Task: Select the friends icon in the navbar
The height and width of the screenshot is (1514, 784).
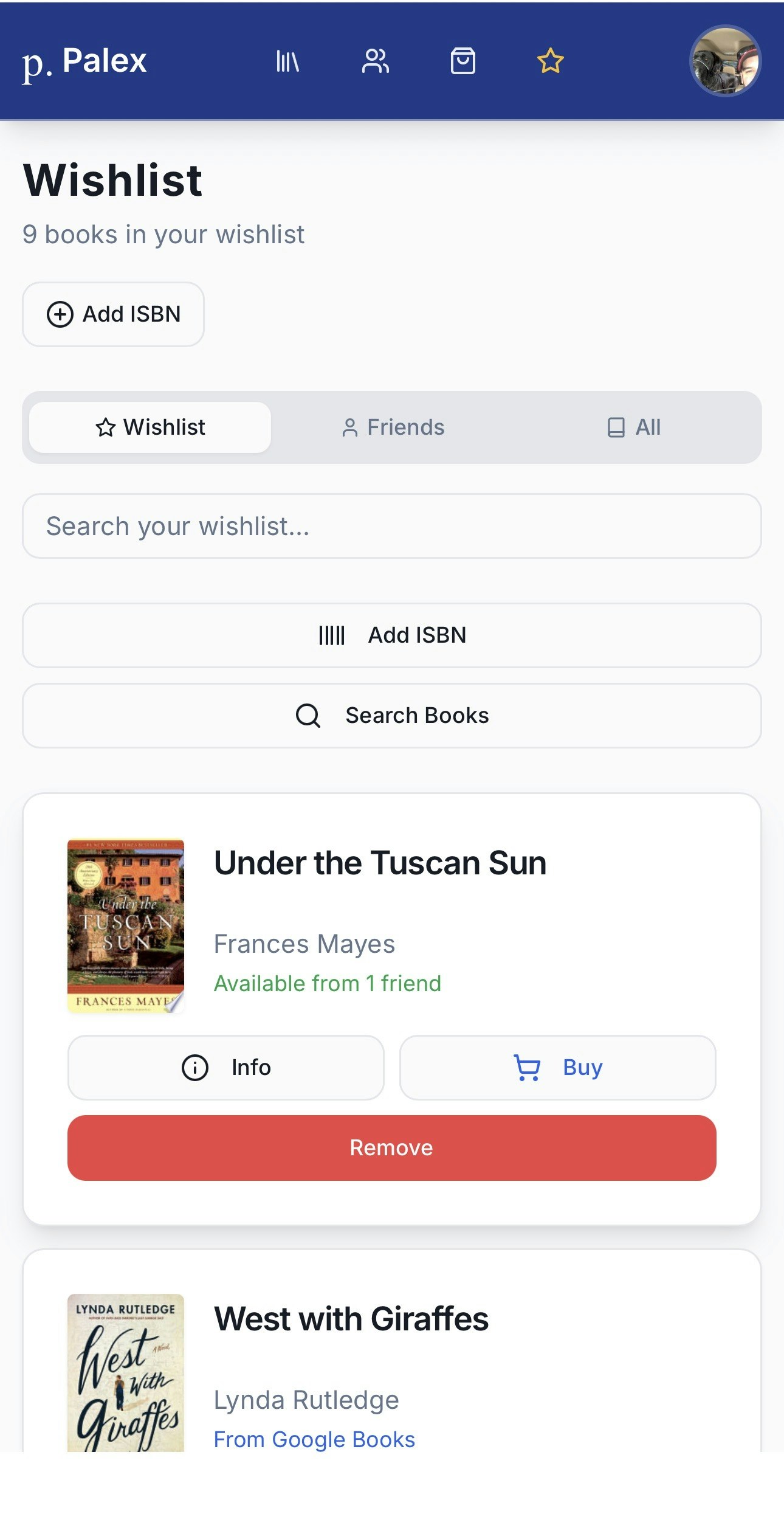Action: click(376, 61)
